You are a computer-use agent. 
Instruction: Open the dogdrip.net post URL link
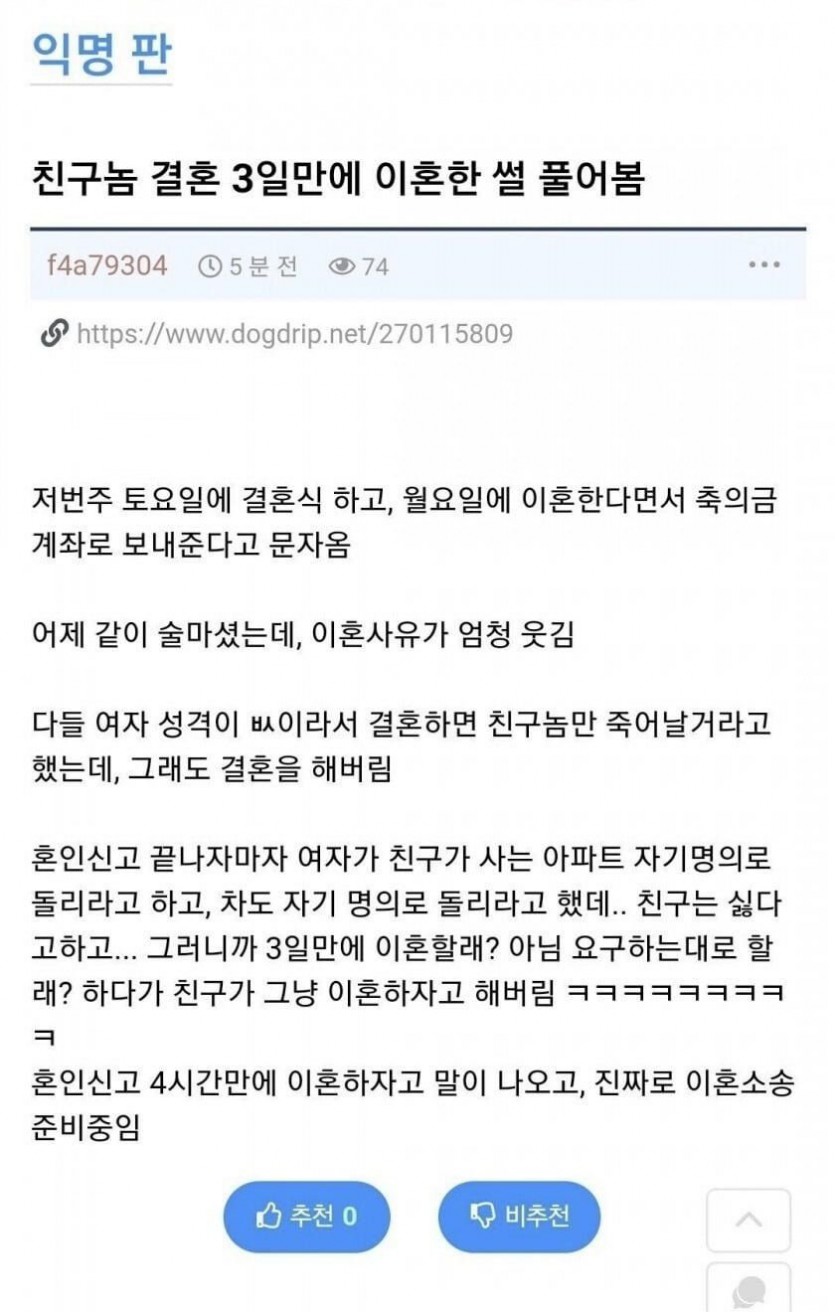pyautogui.click(x=294, y=333)
